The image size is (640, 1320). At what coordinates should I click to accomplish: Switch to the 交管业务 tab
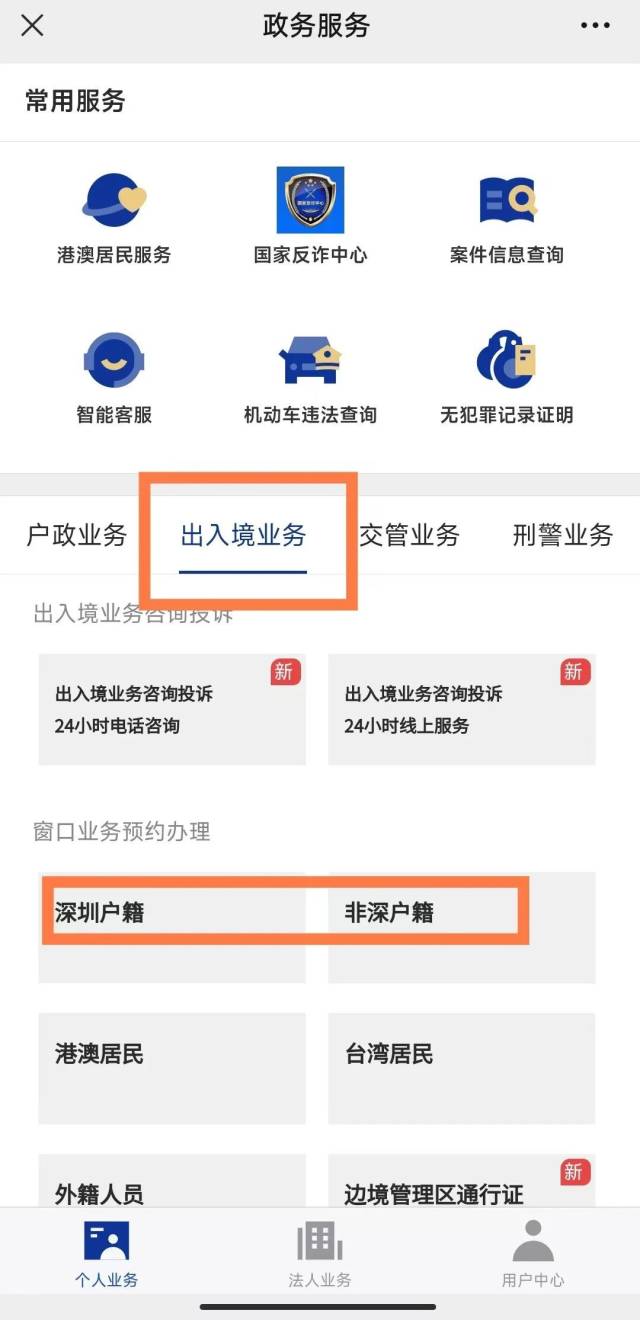(x=409, y=535)
